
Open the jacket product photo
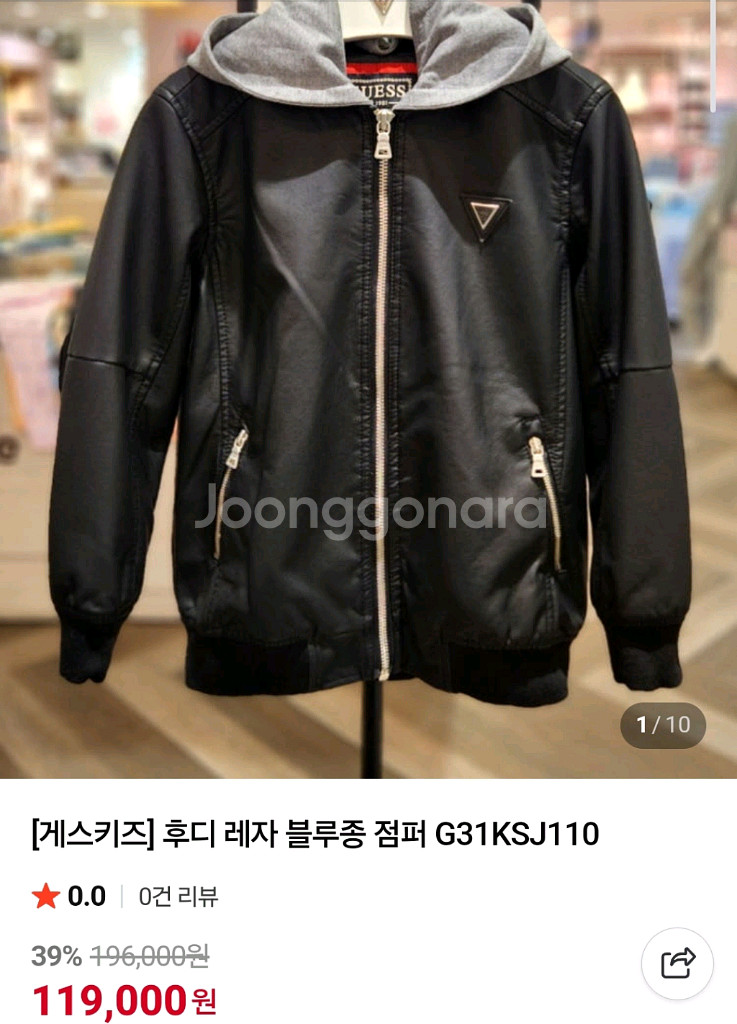tap(368, 390)
